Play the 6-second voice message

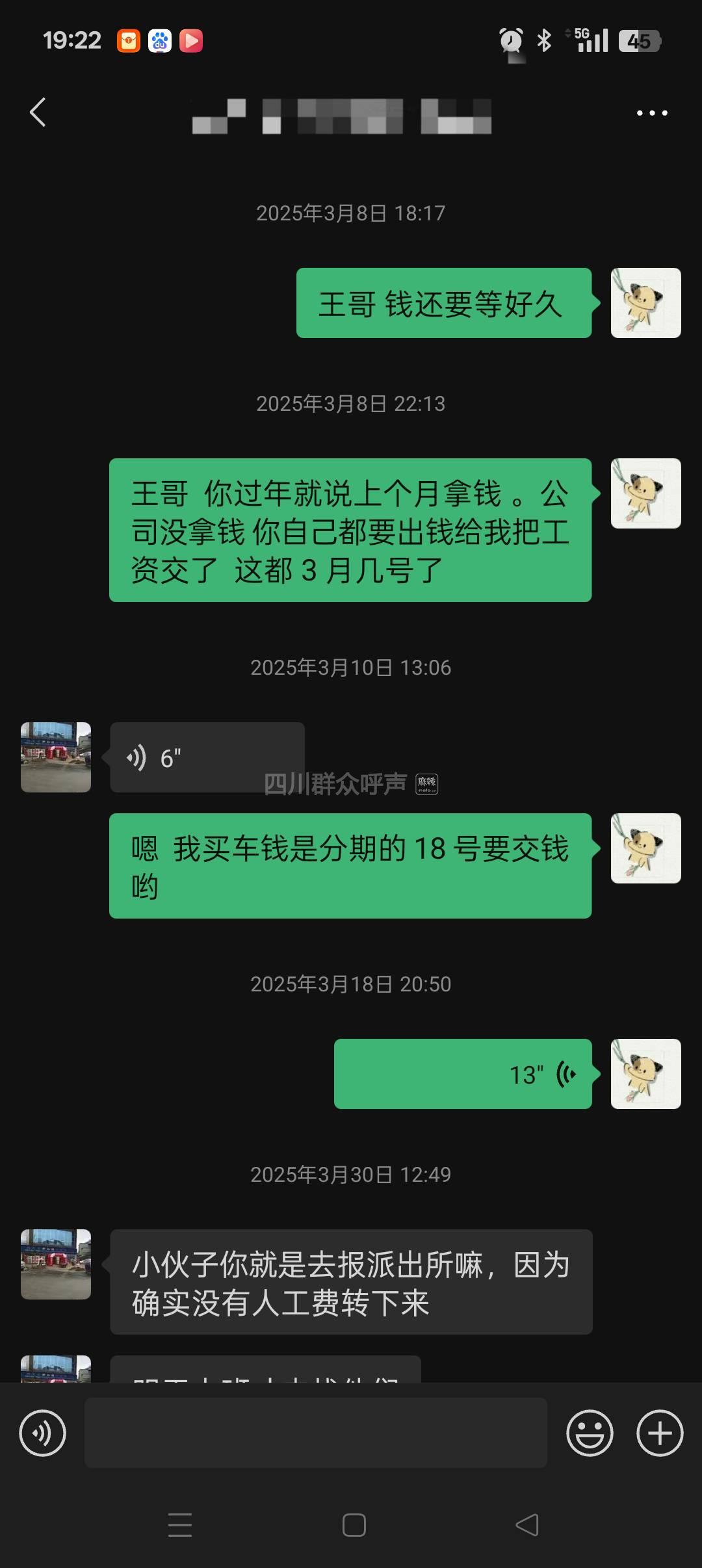click(x=207, y=757)
